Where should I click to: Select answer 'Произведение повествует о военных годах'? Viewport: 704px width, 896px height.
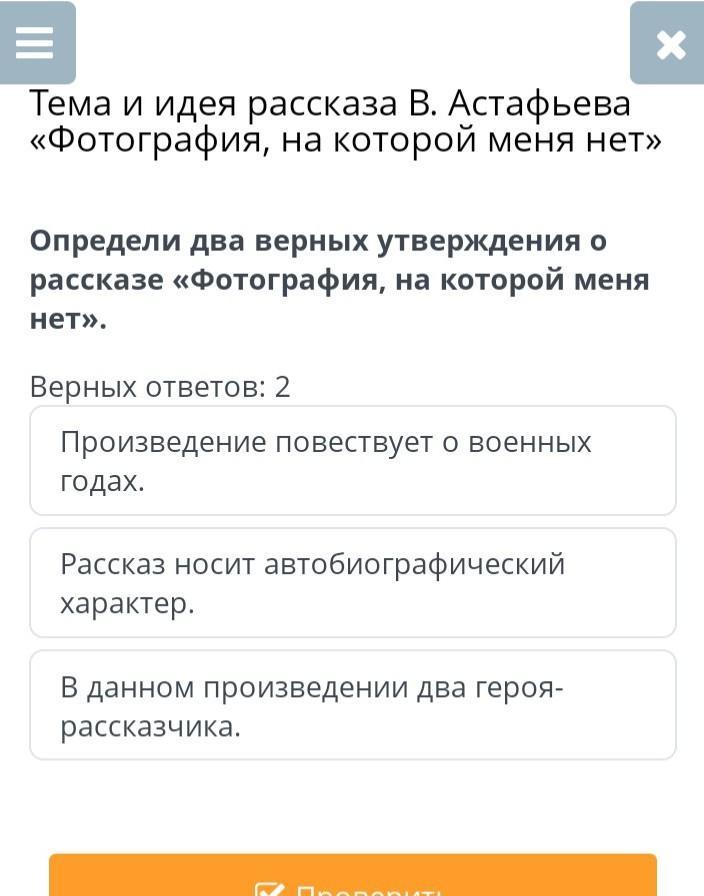tap(352, 461)
